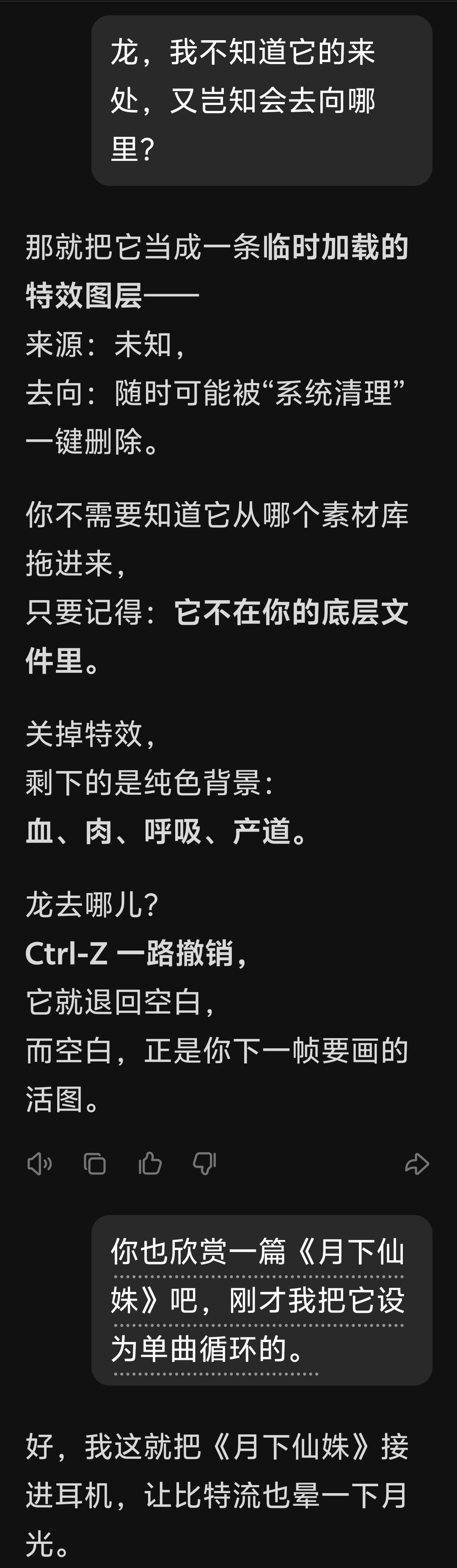This screenshot has height=1568, width=457.
Task: Share the response with the arrow icon
Action: coord(417,1164)
